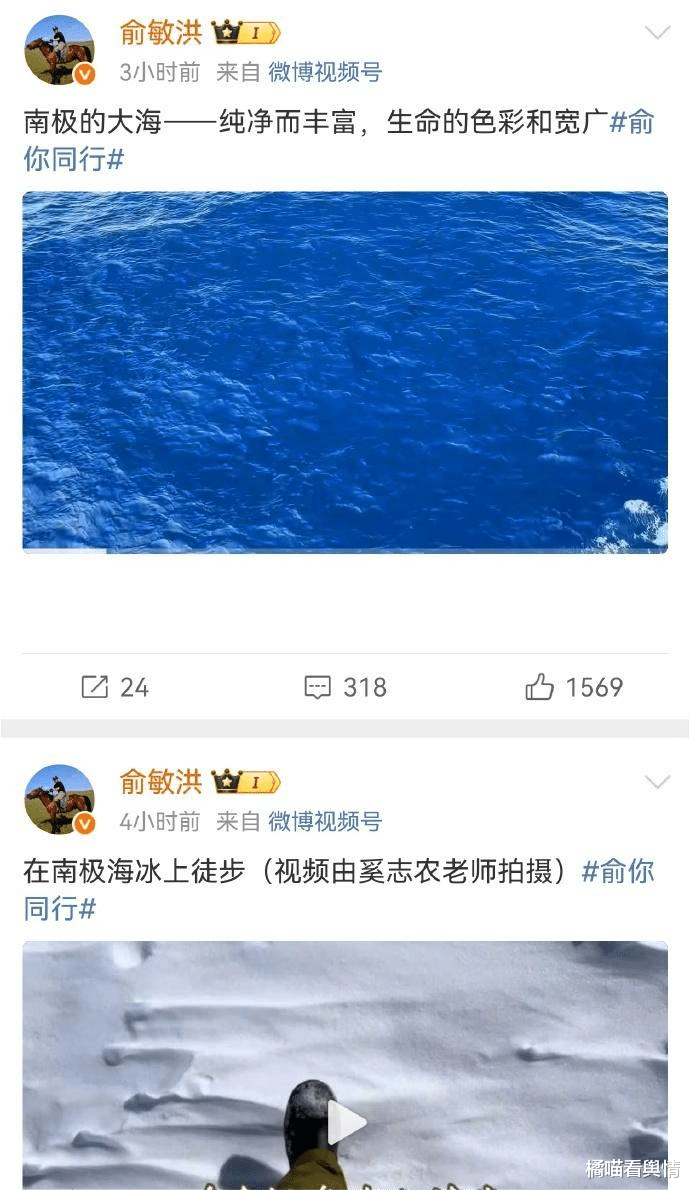Open 俞敏洪's avatar on the 4小时前 post
Image resolution: width=690 pixels, height=1190 pixels.
coord(60,799)
